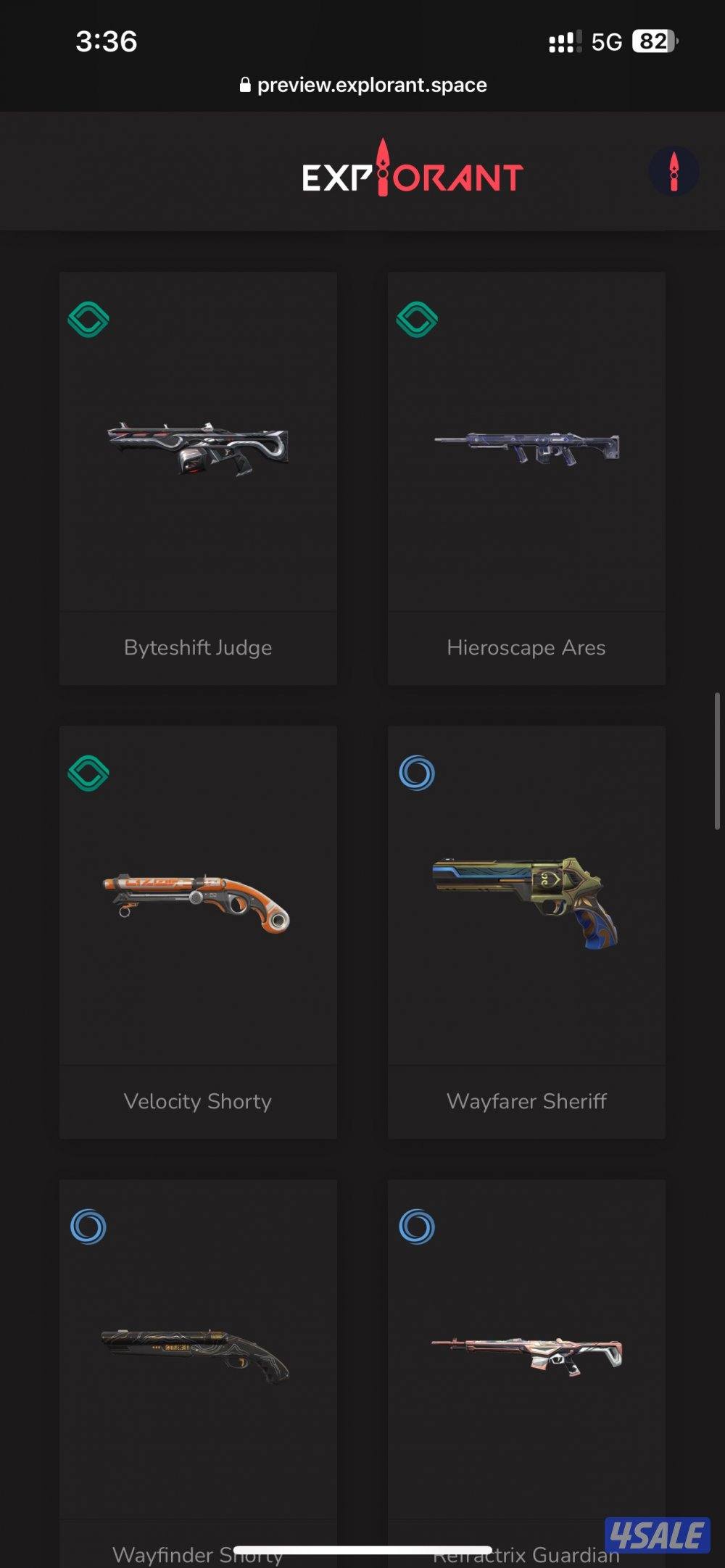The width and height of the screenshot is (725, 1568).
Task: Select the green tier badge on Velocity Shorty
Action: pyautogui.click(x=89, y=774)
